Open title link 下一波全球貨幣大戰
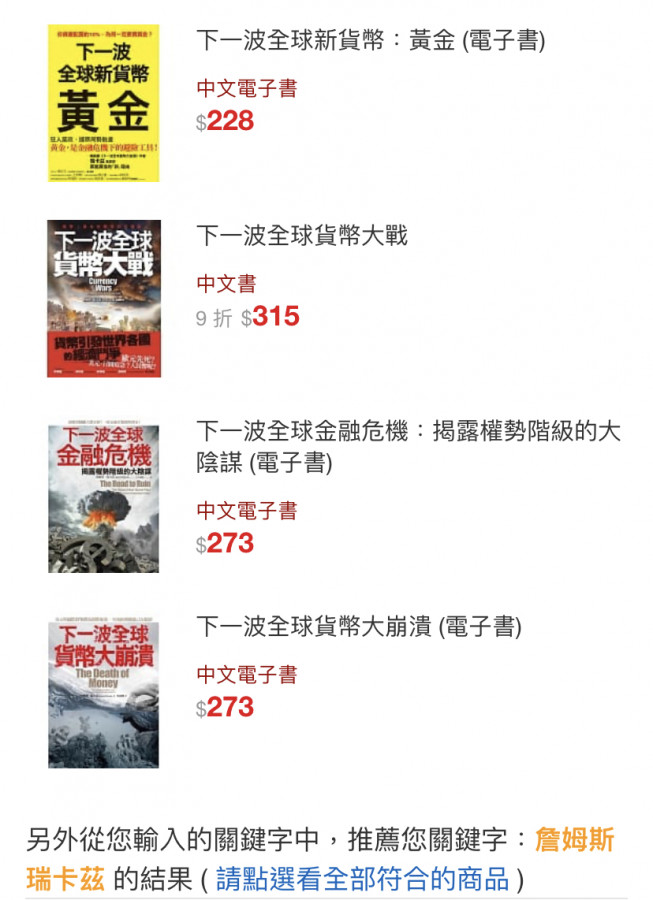The image size is (653, 900). 302,236
